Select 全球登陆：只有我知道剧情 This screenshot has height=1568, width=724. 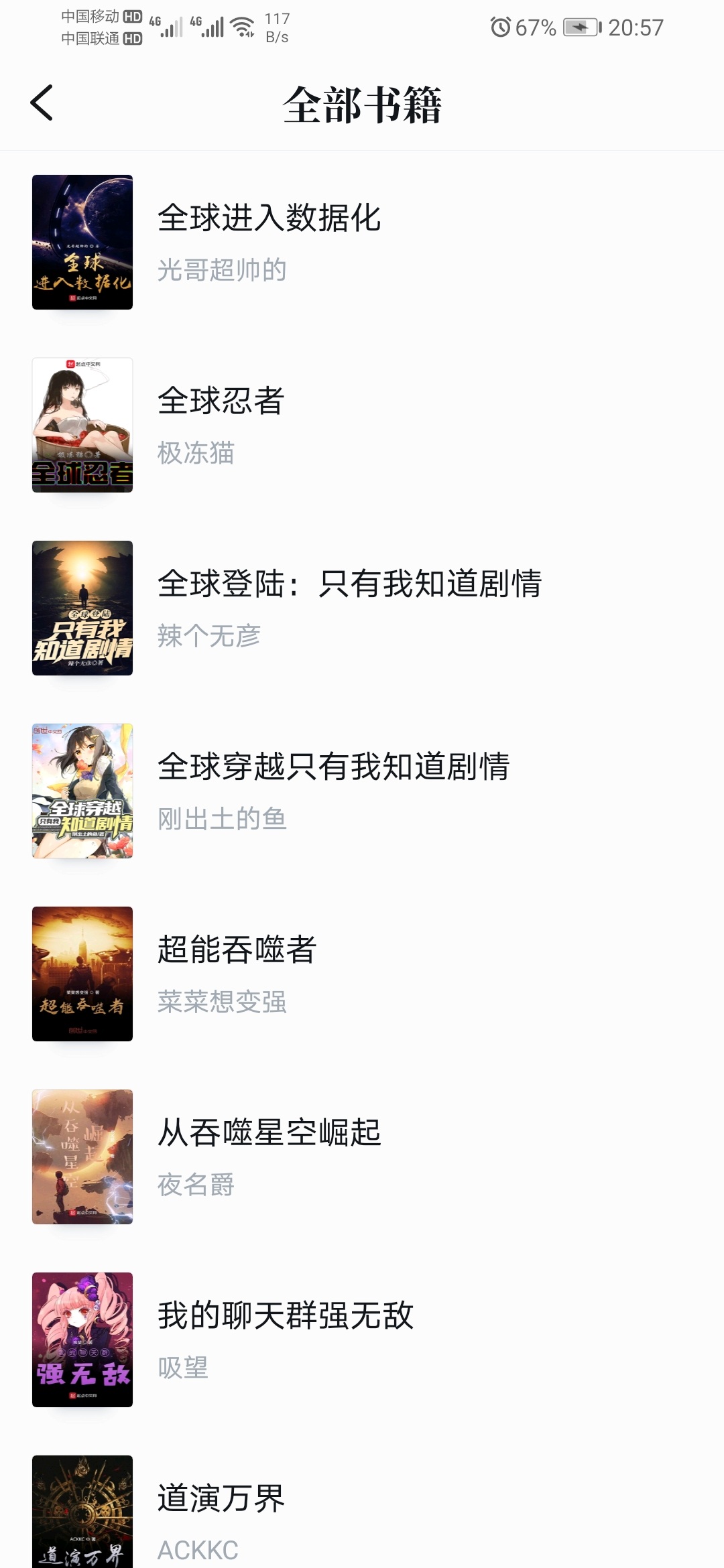coord(349,584)
